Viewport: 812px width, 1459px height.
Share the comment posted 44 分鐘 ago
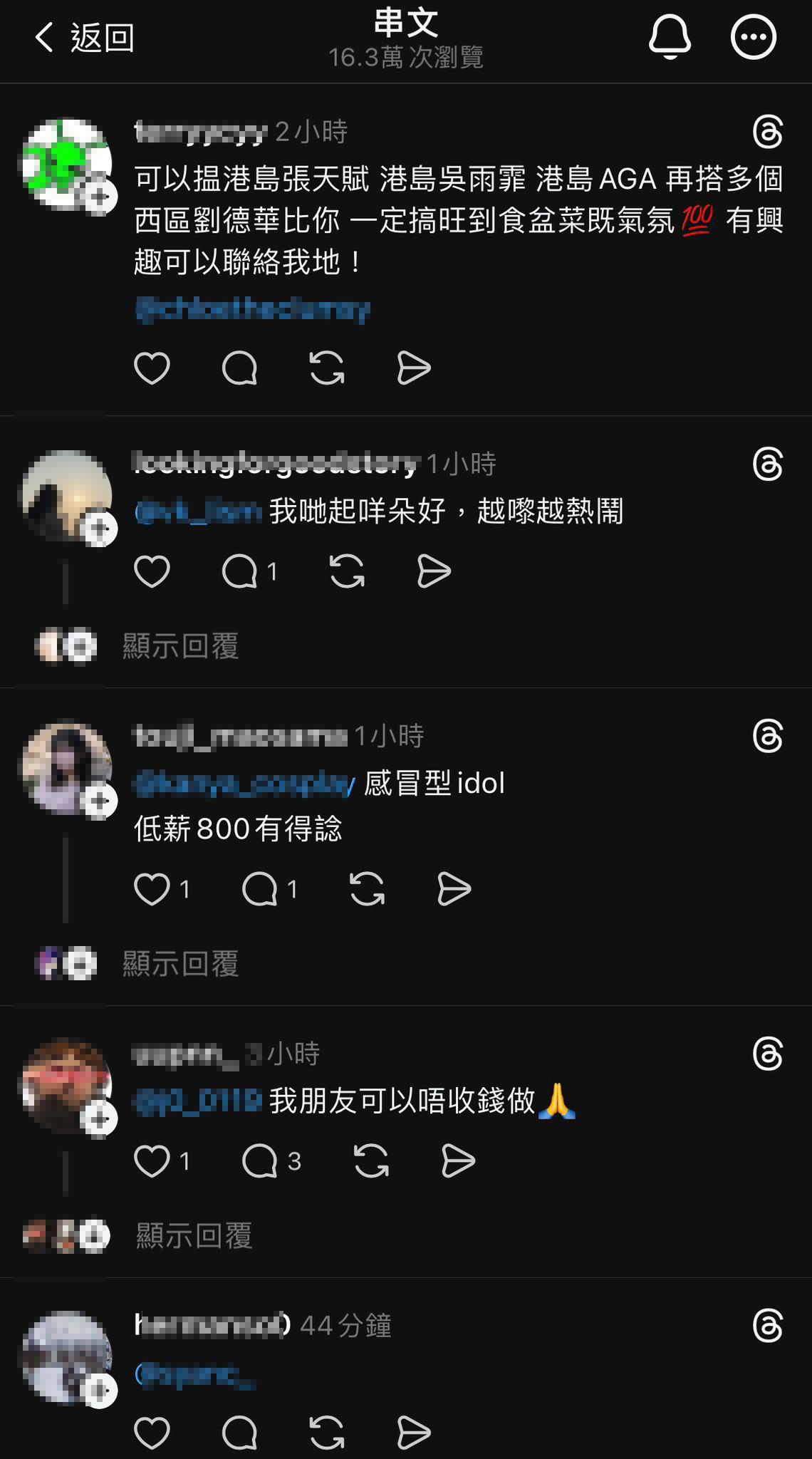coord(414,1433)
